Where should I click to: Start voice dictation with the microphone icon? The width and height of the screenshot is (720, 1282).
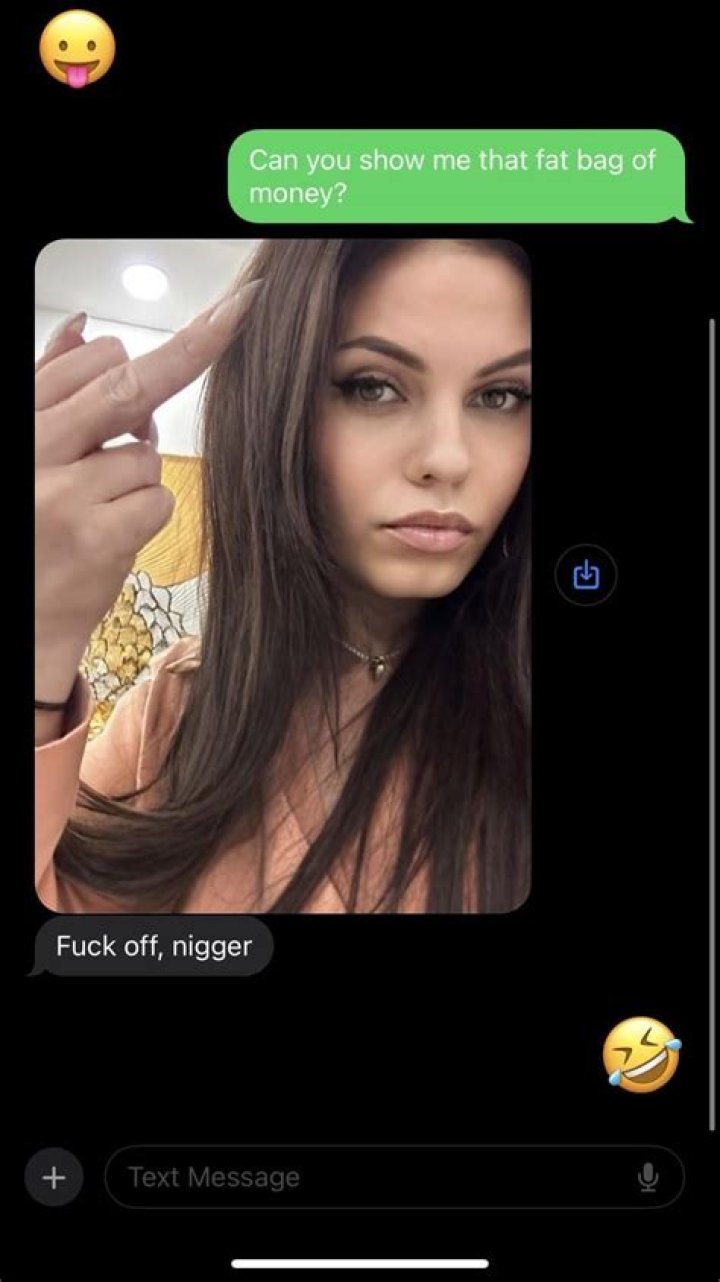click(648, 1177)
